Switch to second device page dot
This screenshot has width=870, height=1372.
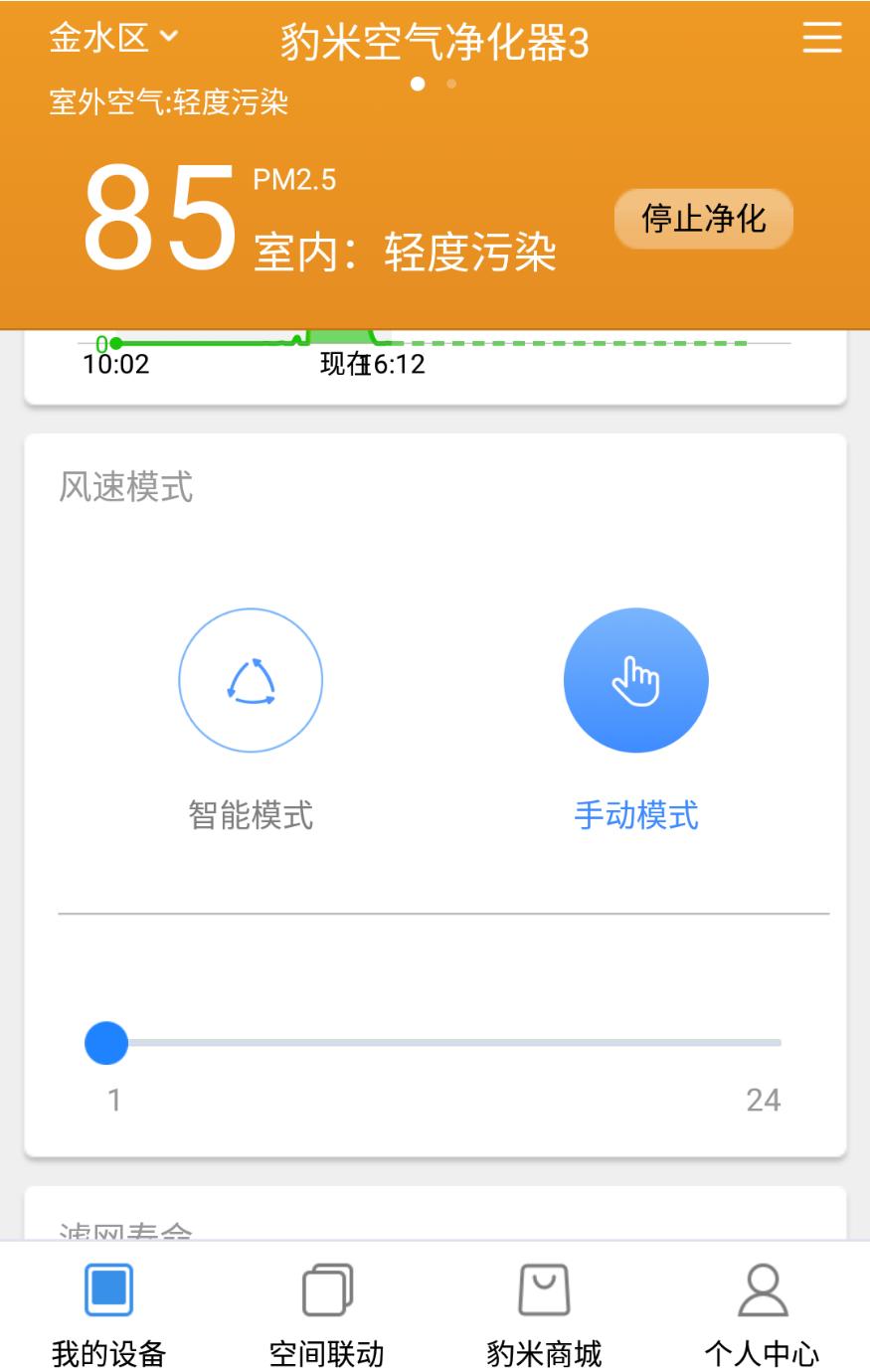(x=451, y=86)
